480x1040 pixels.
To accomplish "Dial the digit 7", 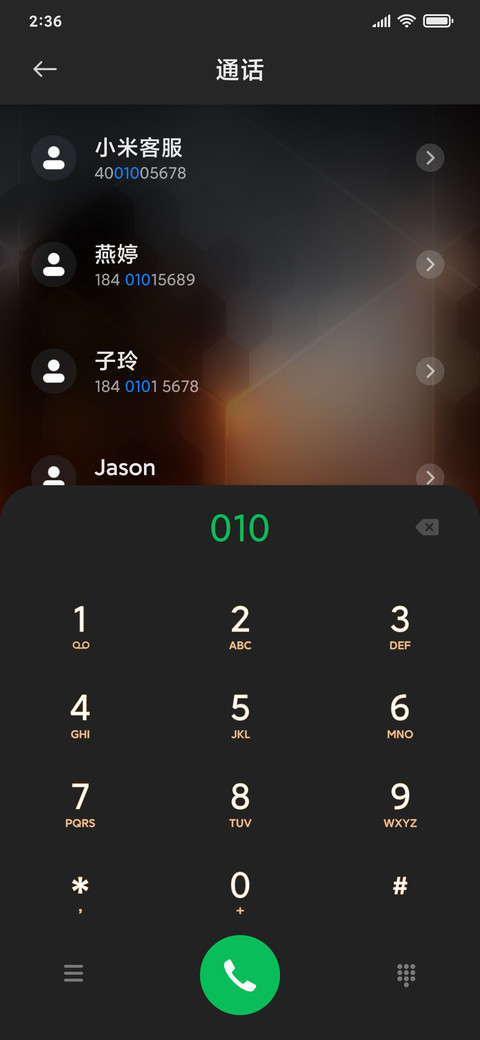I will 80,805.
